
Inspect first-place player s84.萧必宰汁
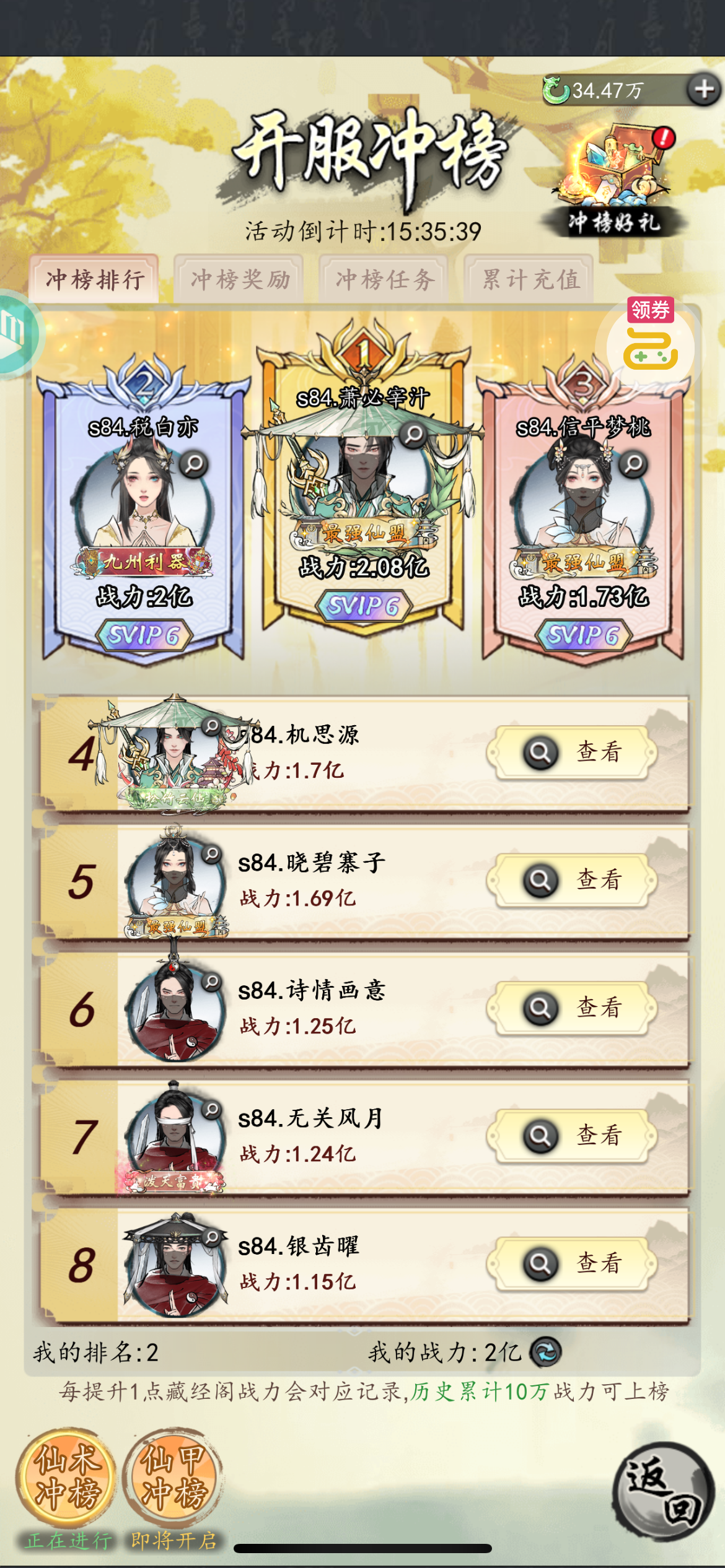pyautogui.click(x=413, y=435)
